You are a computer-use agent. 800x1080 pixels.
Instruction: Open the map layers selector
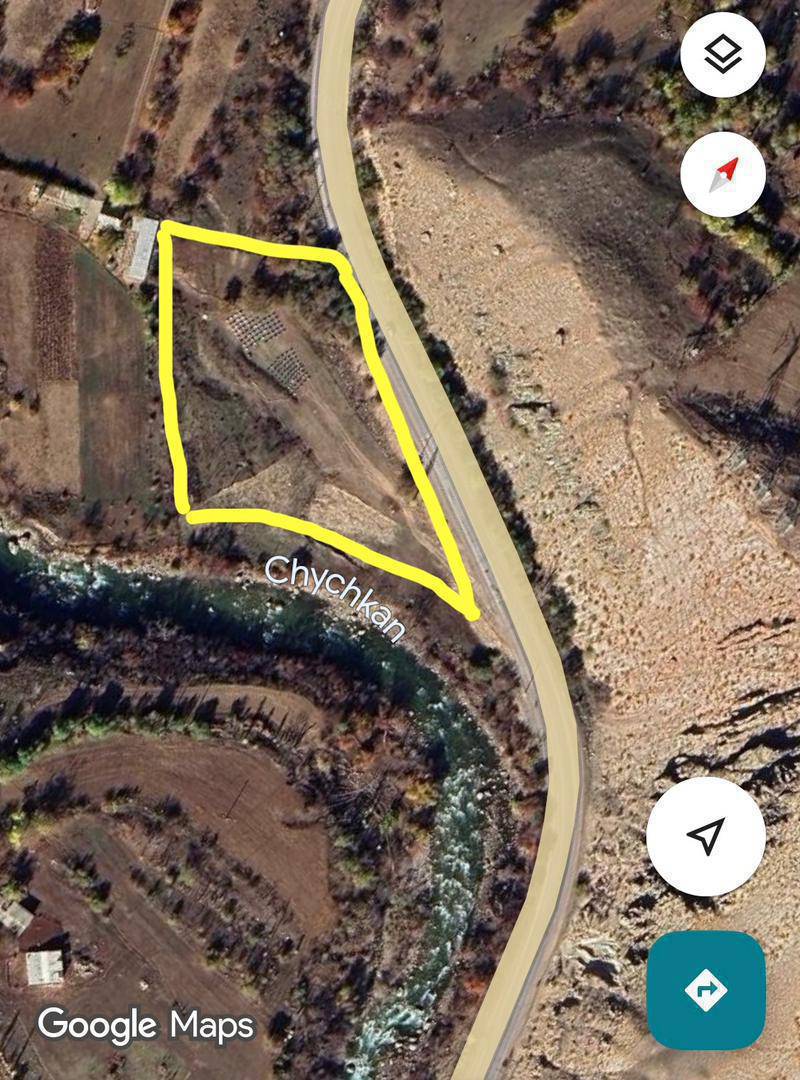[x=723, y=55]
